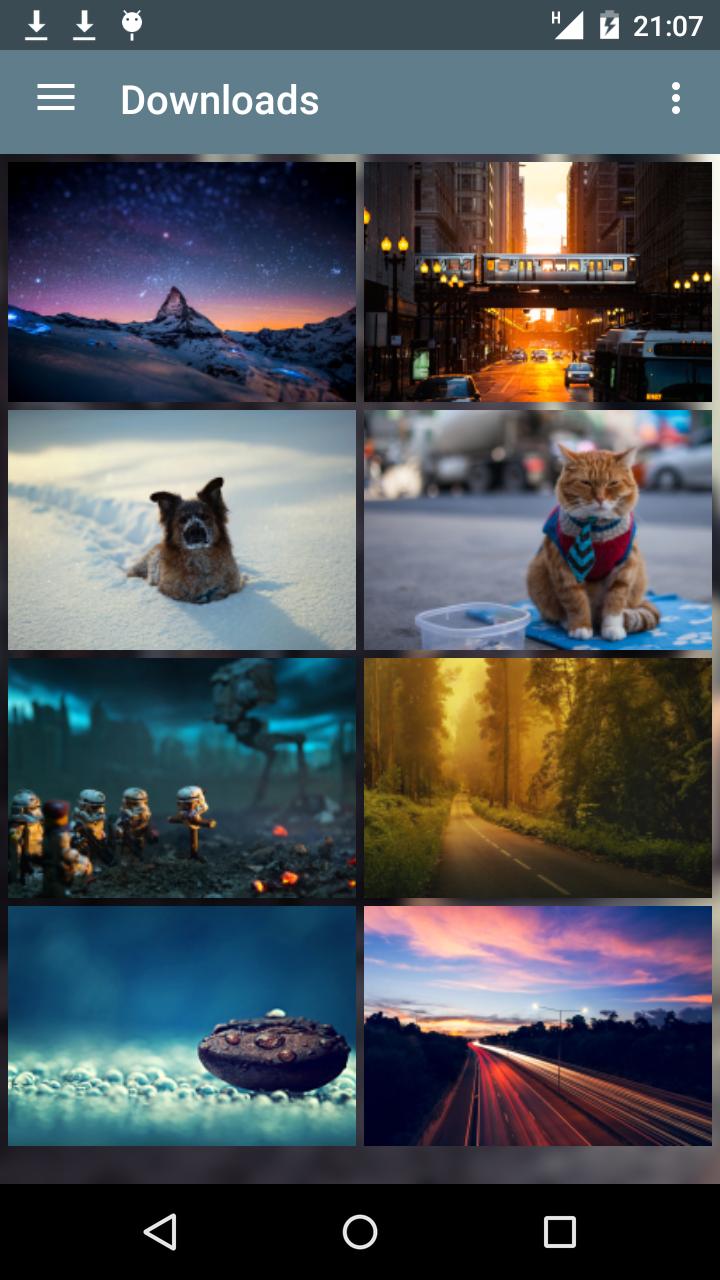The height and width of the screenshot is (1280, 720).
Task: Open the highway light-trails sunset image
Action: tap(538, 1025)
